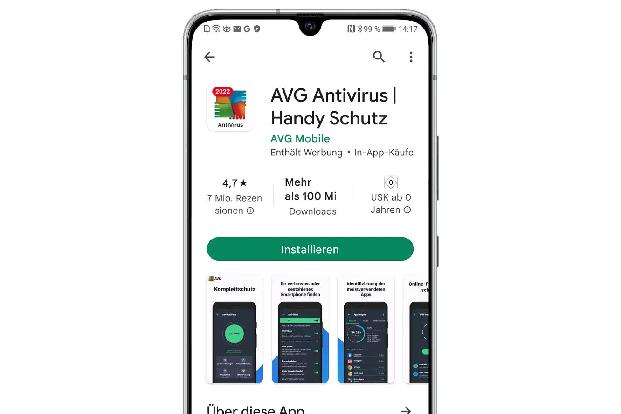The height and width of the screenshot is (414, 621).
Task: Open the three-dot overflow menu
Action: 411,57
